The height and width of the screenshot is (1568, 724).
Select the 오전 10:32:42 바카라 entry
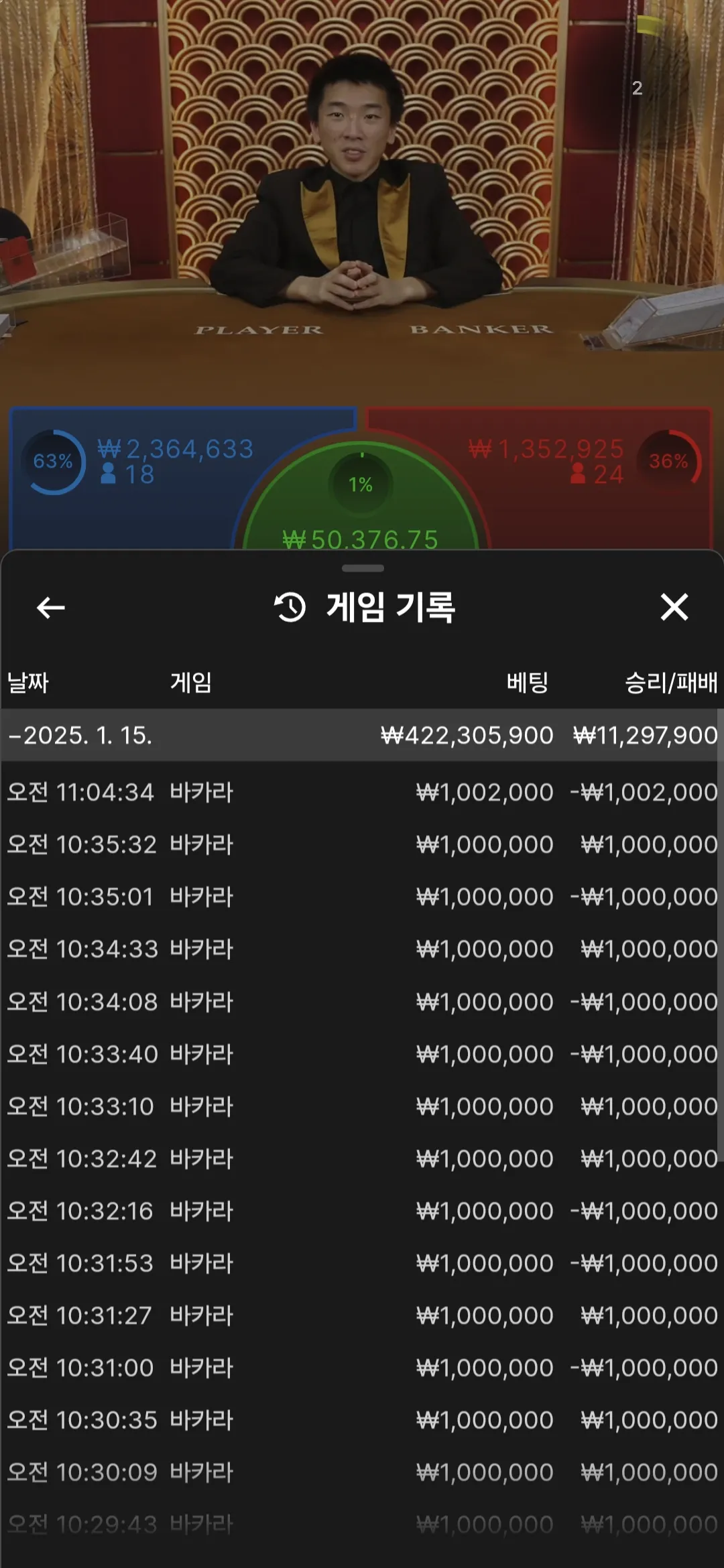tap(362, 1159)
